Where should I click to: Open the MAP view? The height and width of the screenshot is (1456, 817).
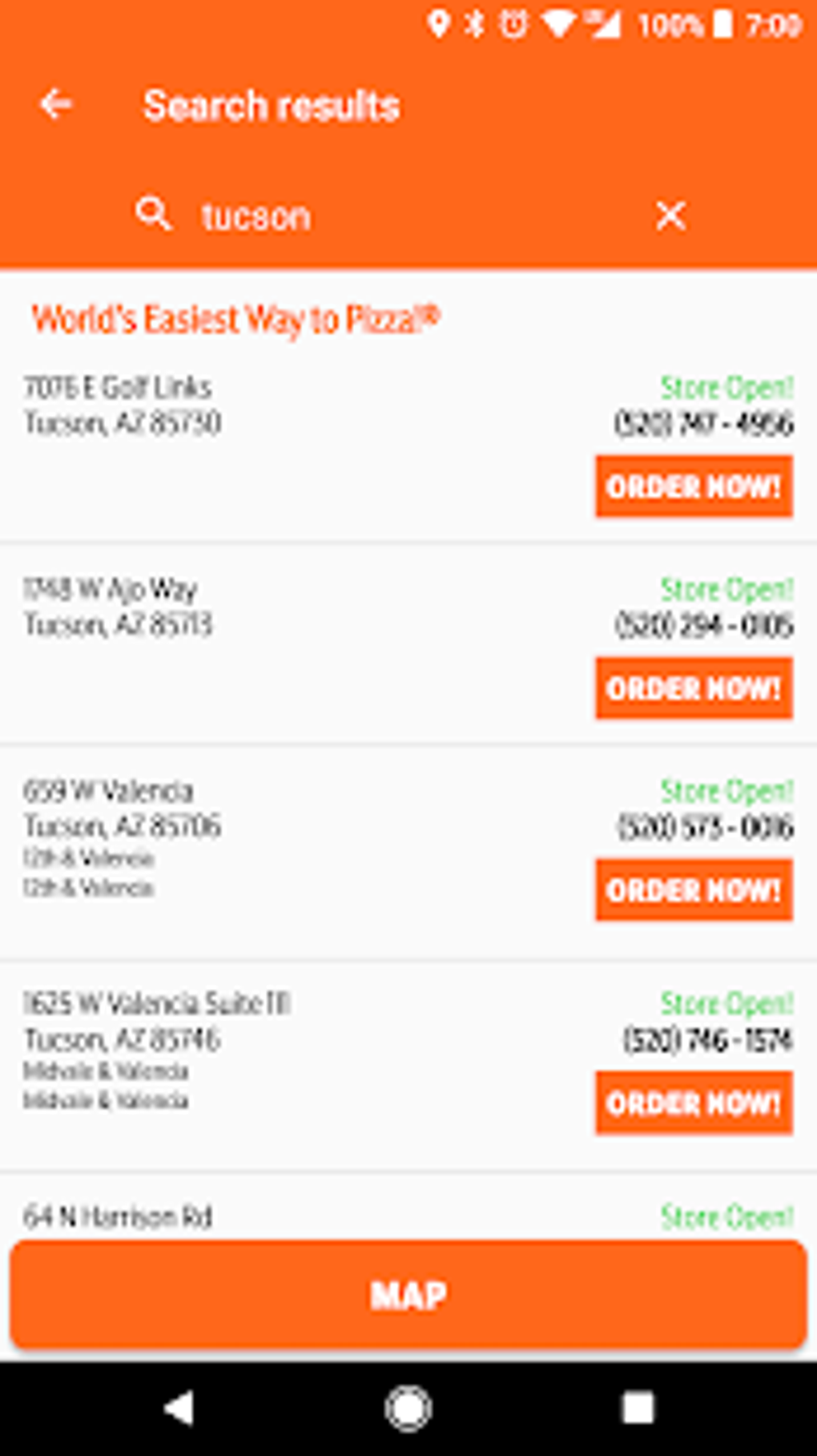pyautogui.click(x=408, y=1295)
